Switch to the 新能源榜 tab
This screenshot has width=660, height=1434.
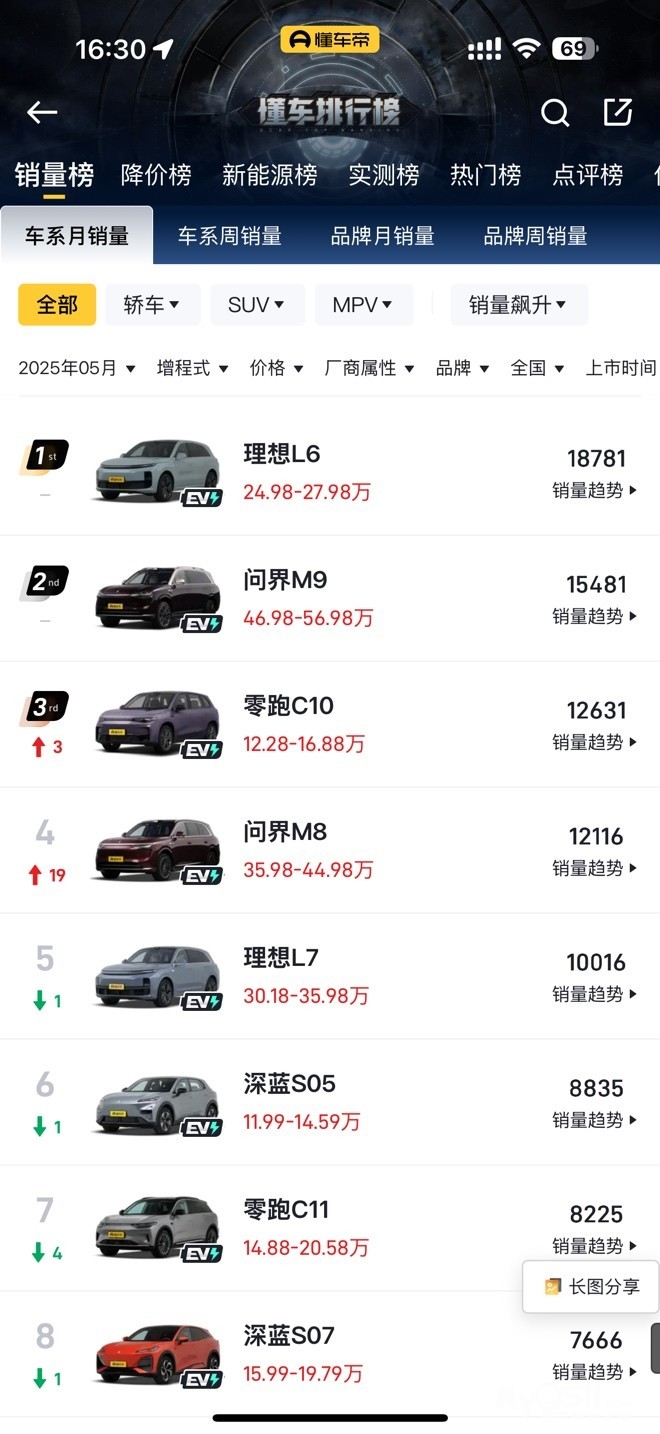(269, 175)
